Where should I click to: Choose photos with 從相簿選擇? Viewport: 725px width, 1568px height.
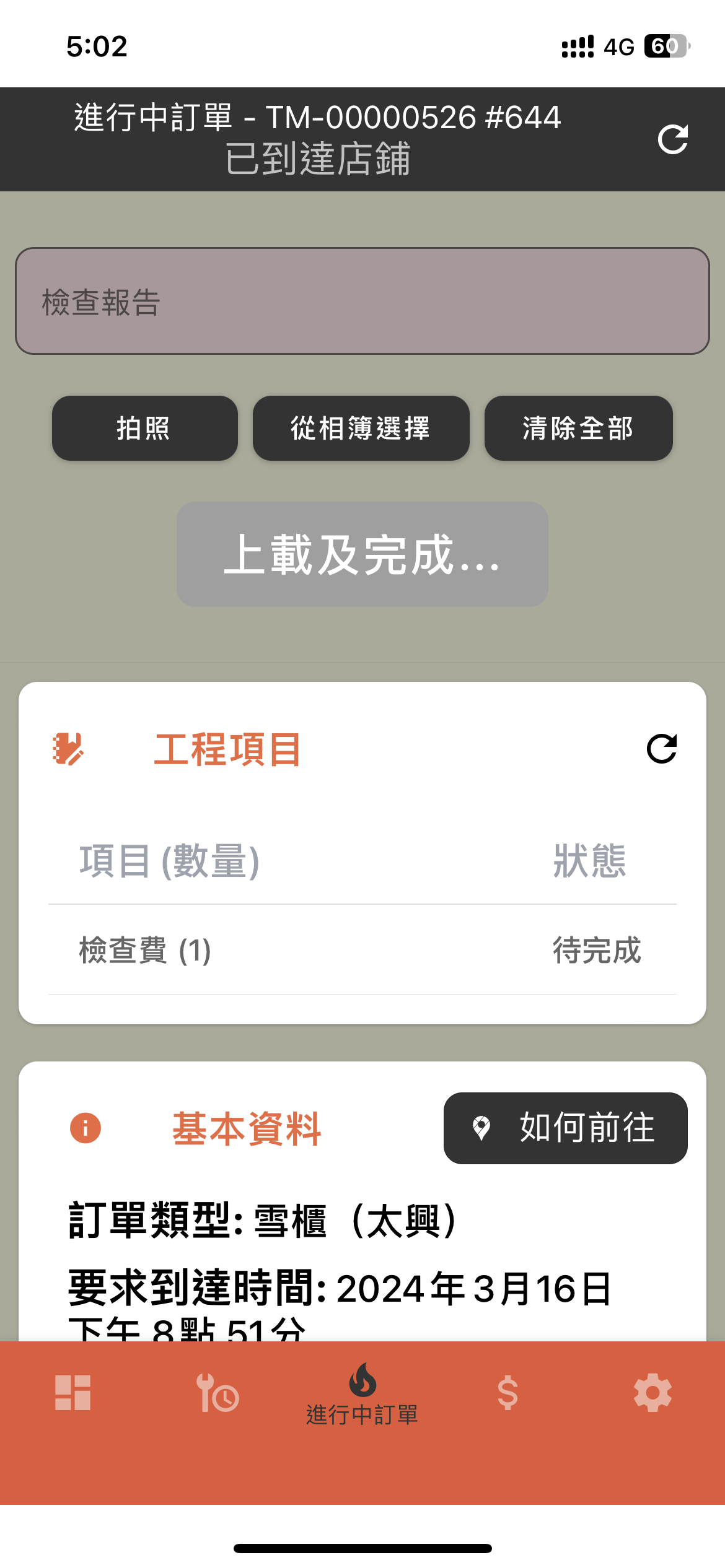coord(361,429)
